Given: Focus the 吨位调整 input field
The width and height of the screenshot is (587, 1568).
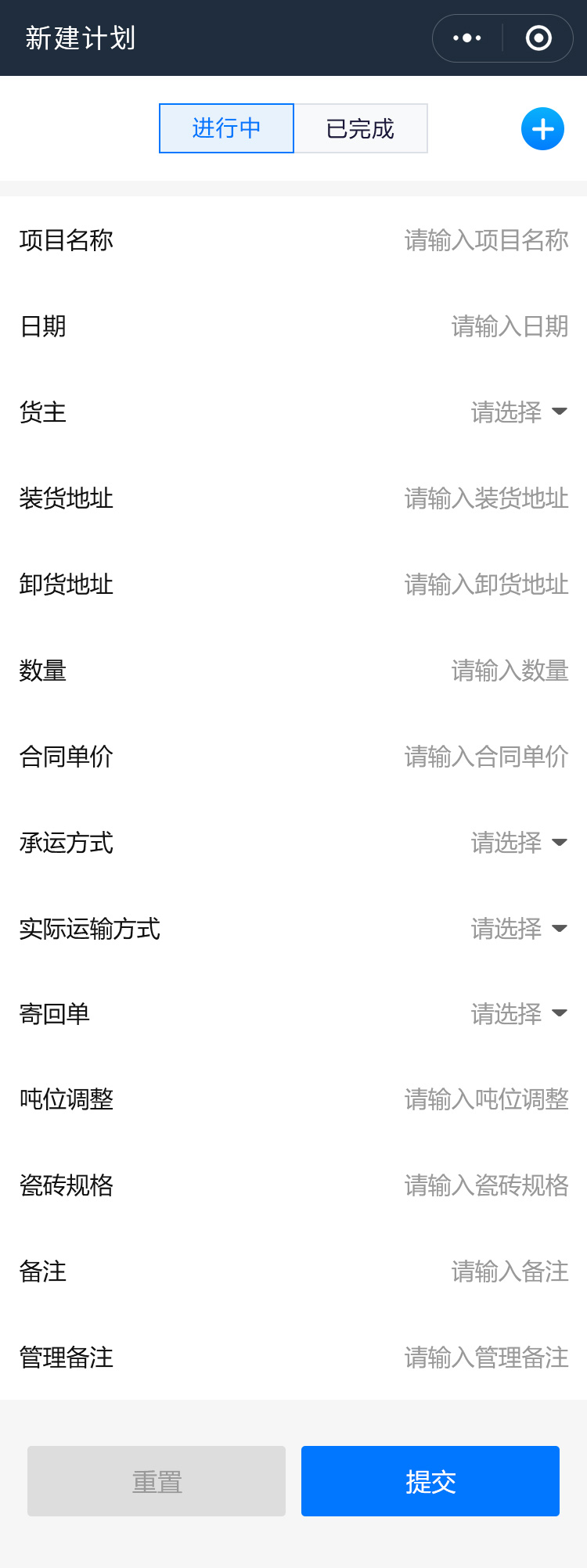Looking at the screenshot, I should coord(485,1099).
